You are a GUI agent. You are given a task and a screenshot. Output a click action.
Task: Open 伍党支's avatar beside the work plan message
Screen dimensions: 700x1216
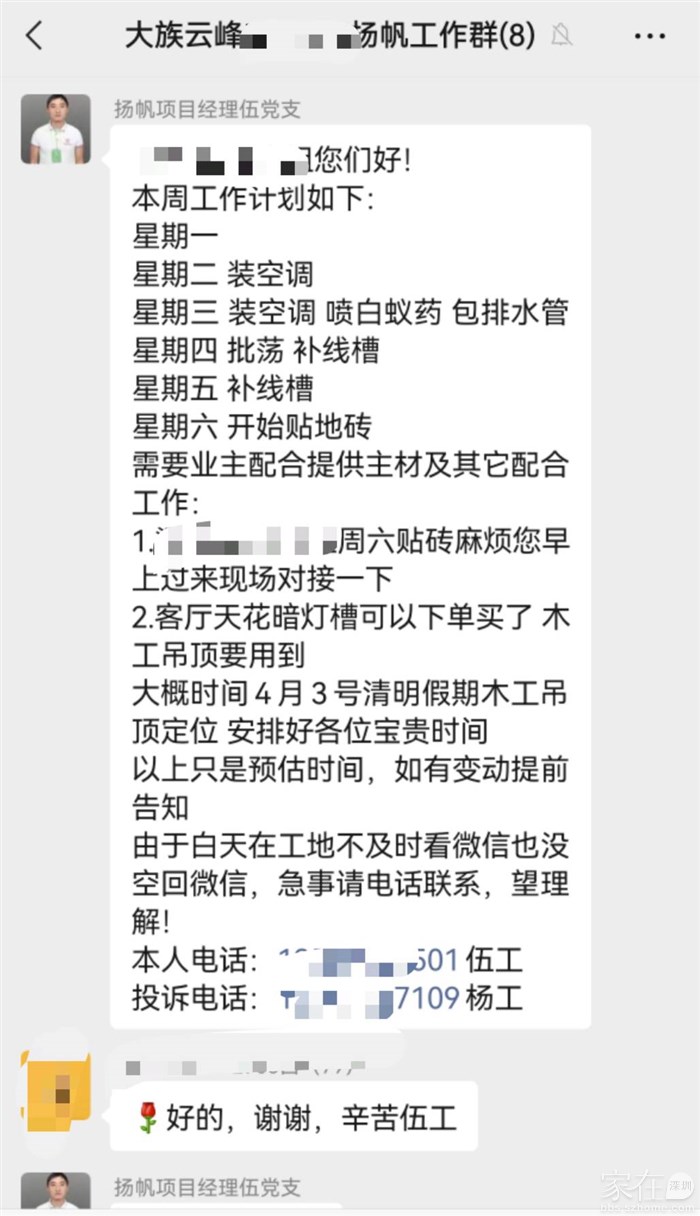tap(56, 129)
